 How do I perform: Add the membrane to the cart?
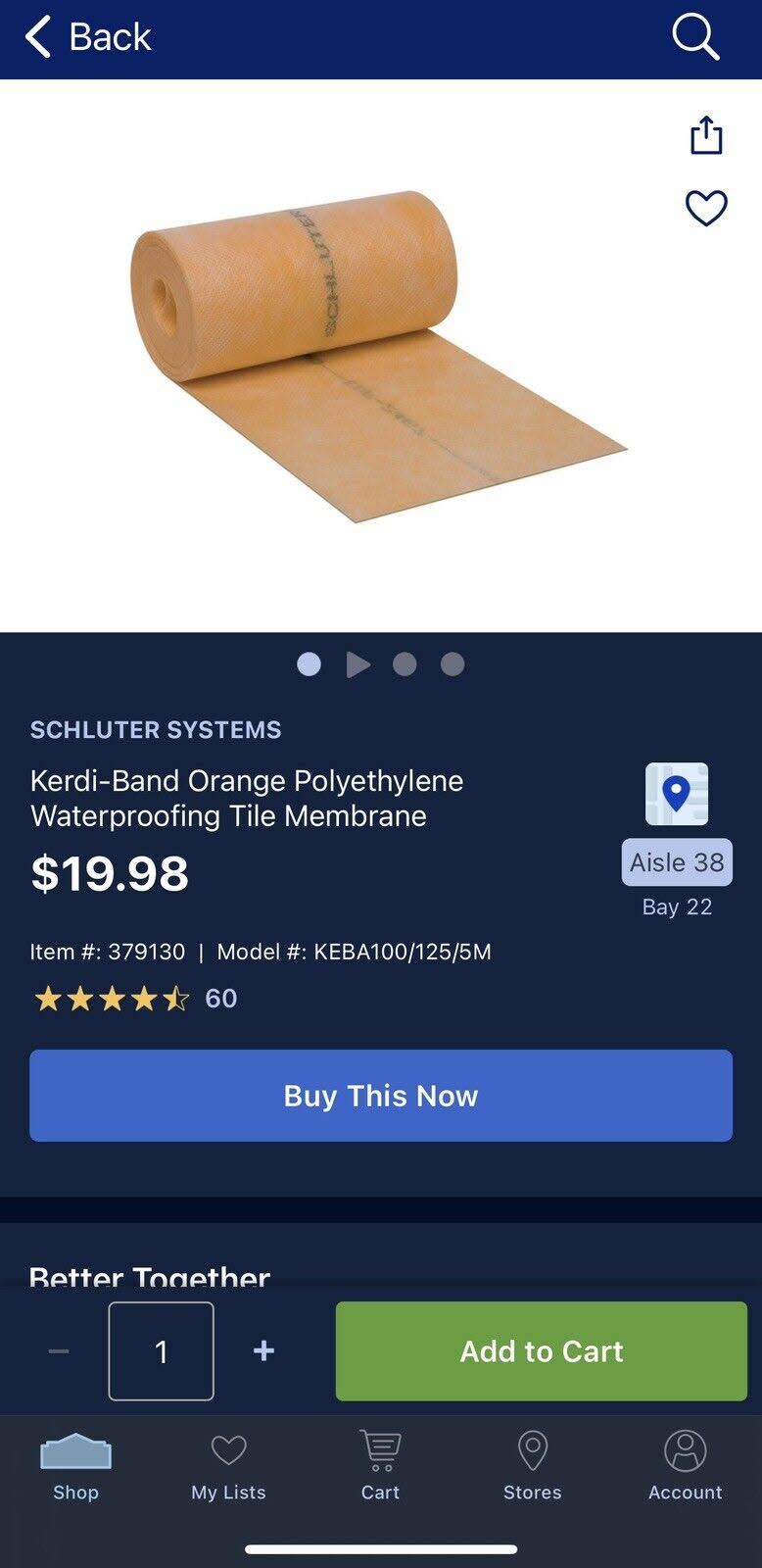tap(542, 1351)
